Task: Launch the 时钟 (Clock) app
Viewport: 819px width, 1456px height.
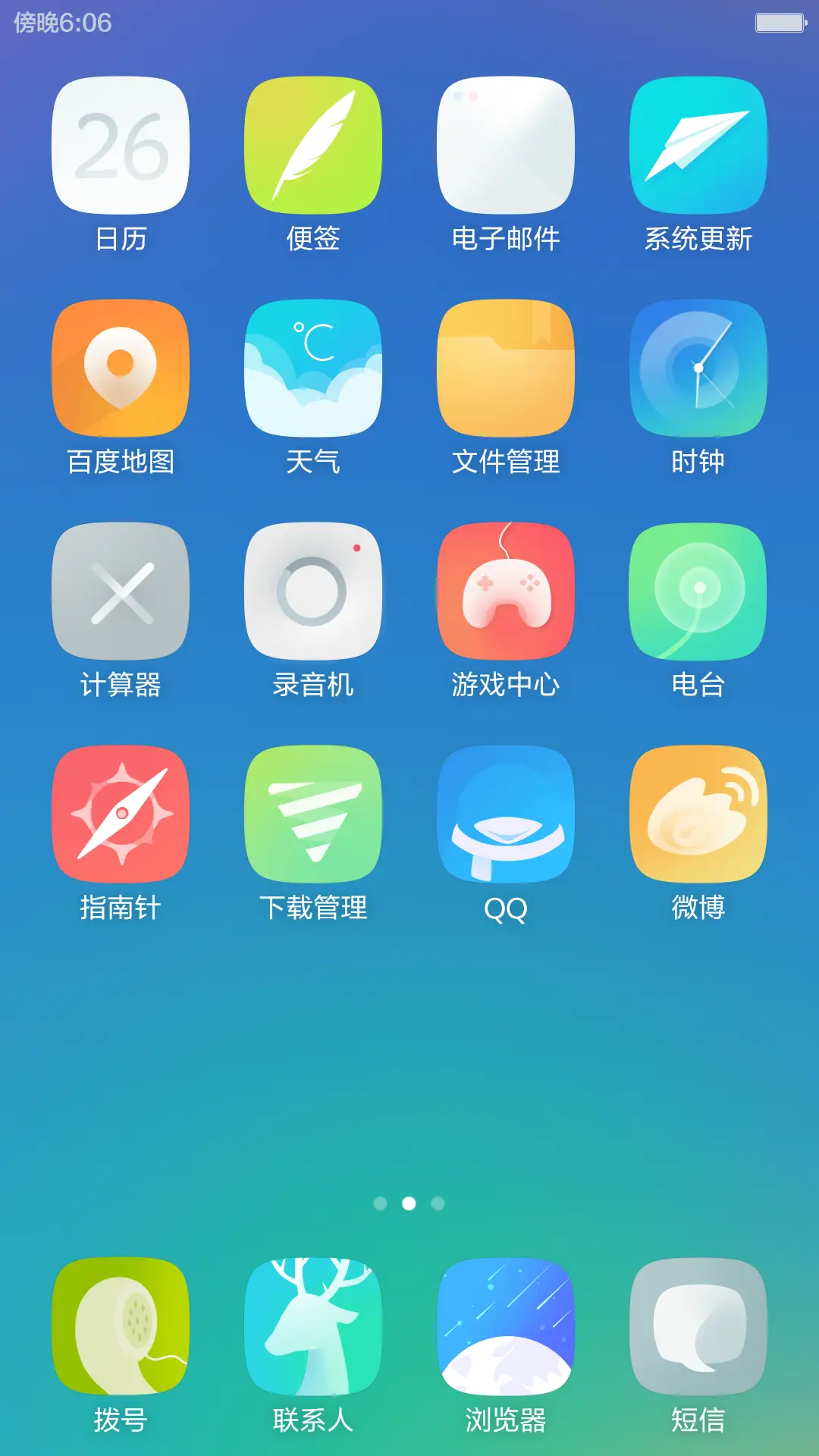Action: point(698,367)
